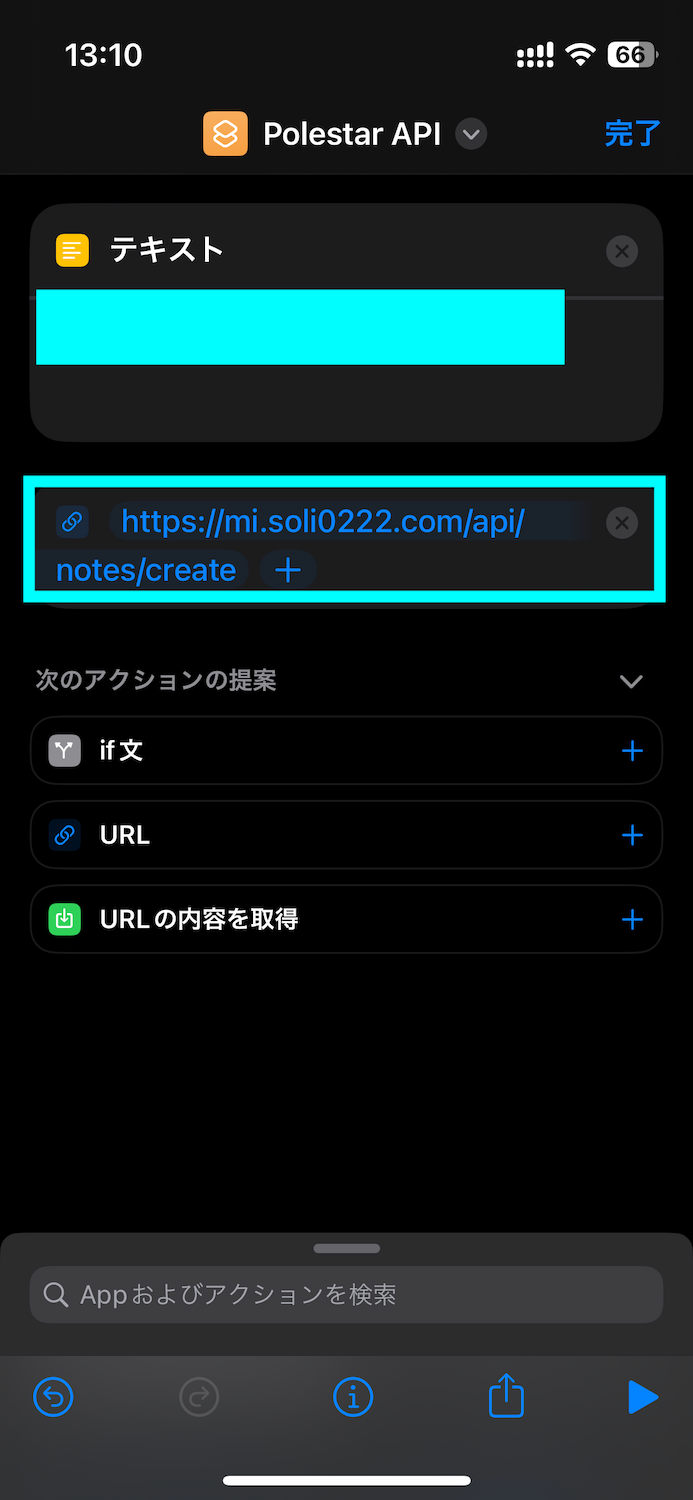Add the suggested URL action

click(x=632, y=835)
